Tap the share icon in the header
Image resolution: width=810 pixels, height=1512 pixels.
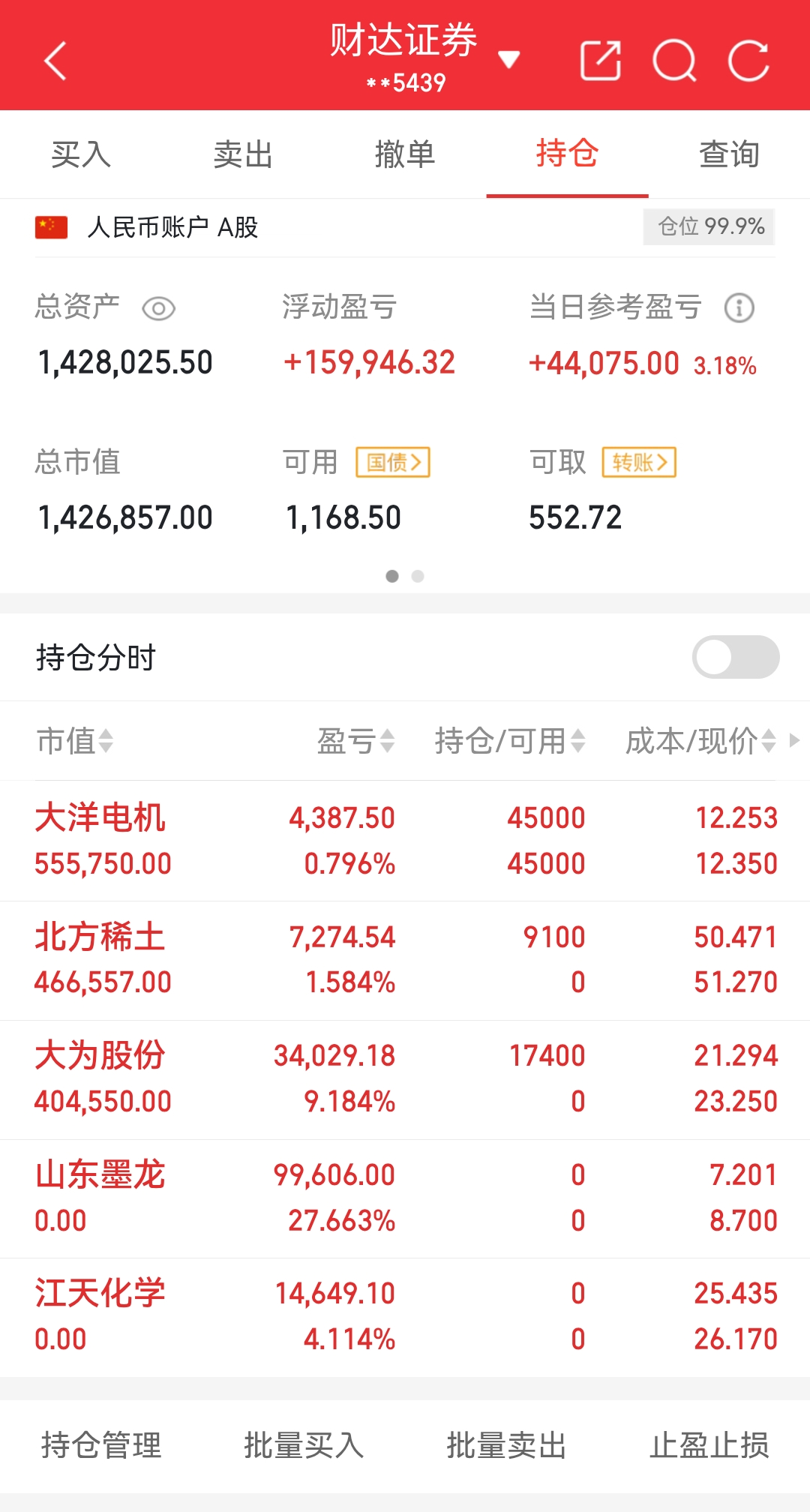tap(601, 60)
